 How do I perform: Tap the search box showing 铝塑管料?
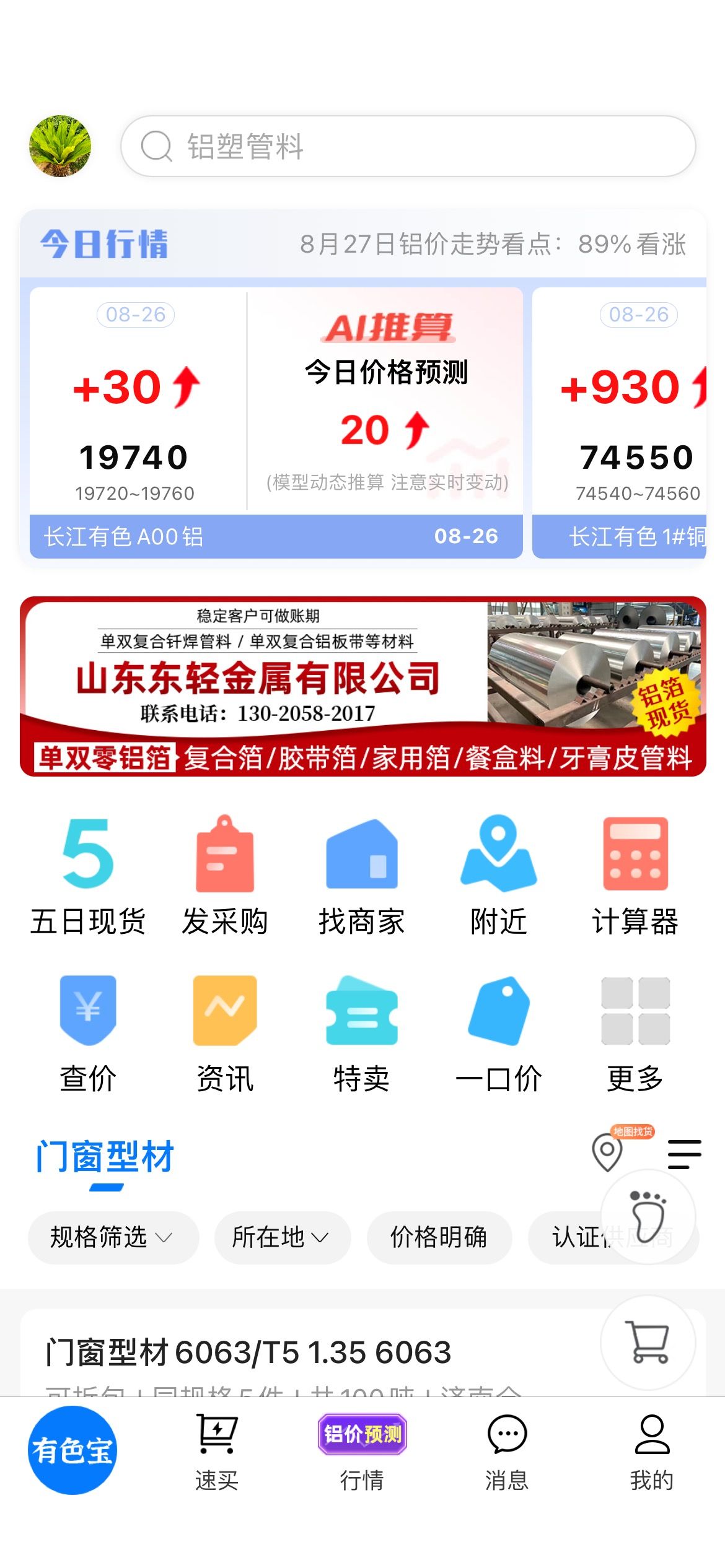coord(408,146)
